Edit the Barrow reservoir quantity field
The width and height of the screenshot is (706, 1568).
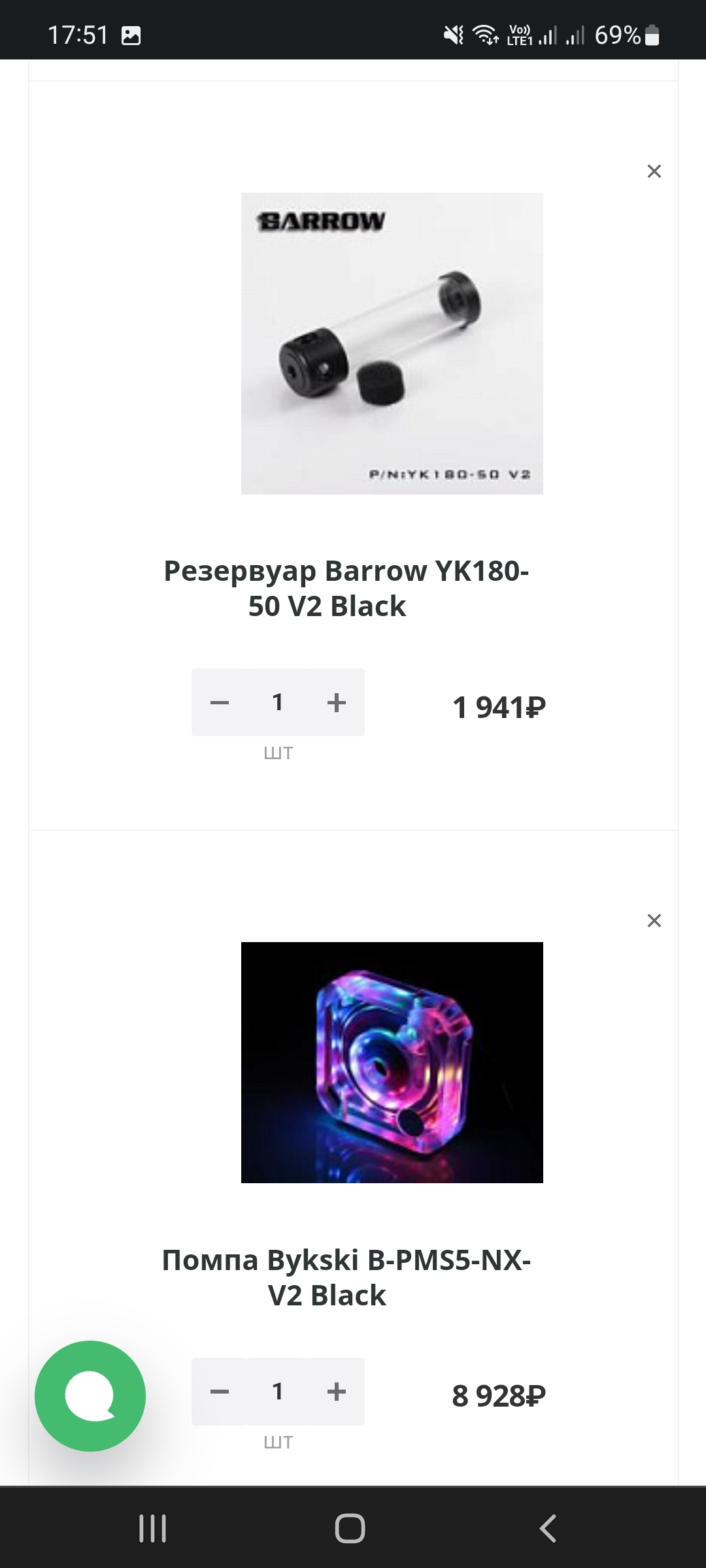pyautogui.click(x=278, y=702)
